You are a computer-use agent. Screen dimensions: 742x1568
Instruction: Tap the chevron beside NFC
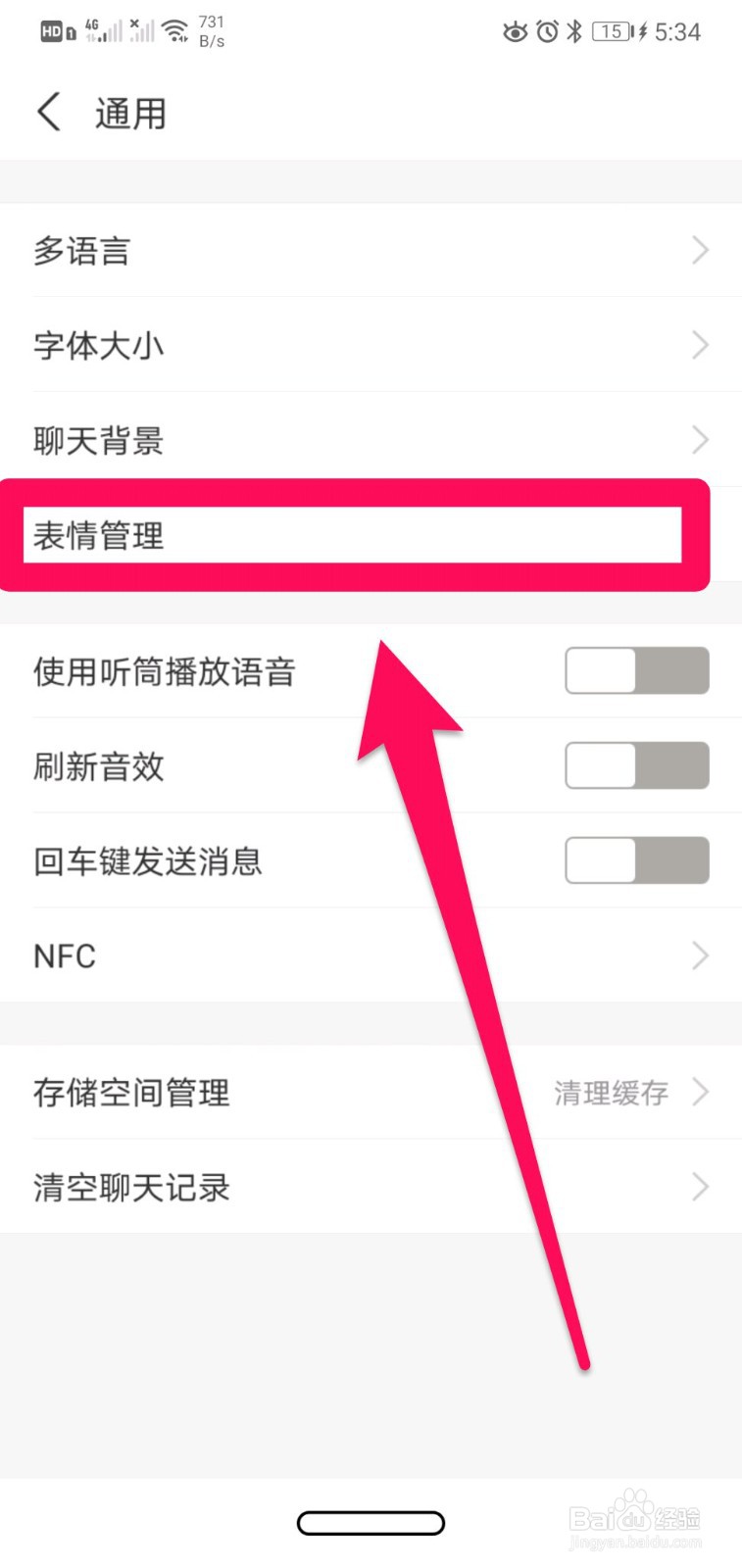699,955
